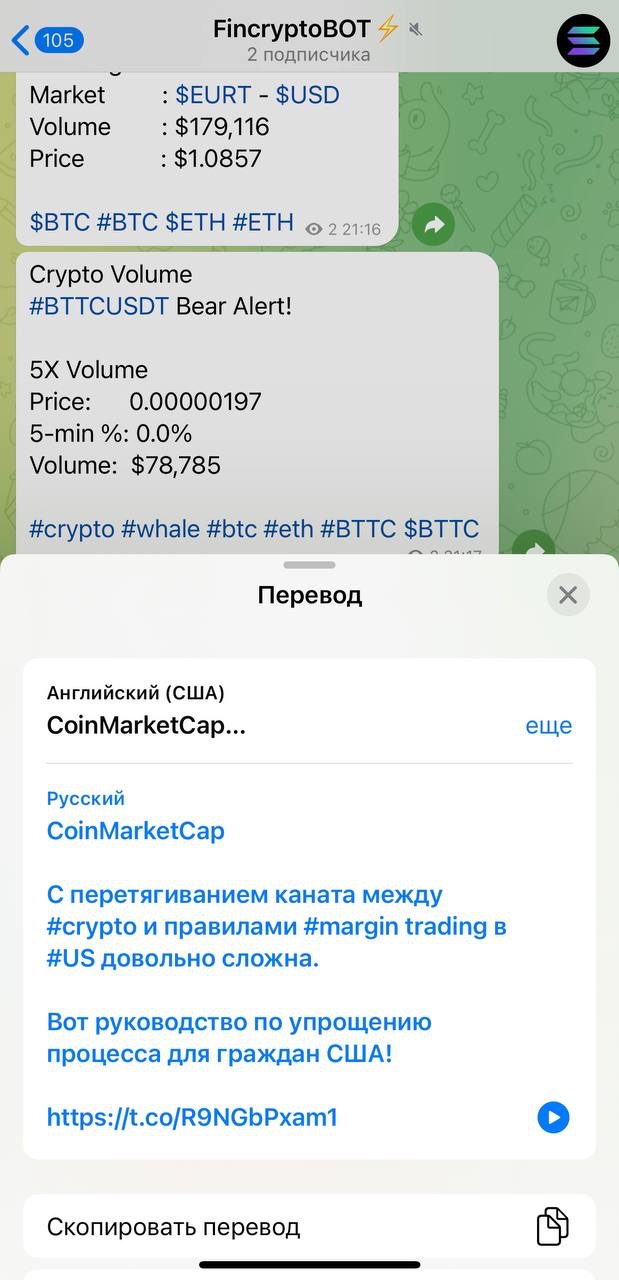Close the Перевод translation sheet

coord(568,596)
